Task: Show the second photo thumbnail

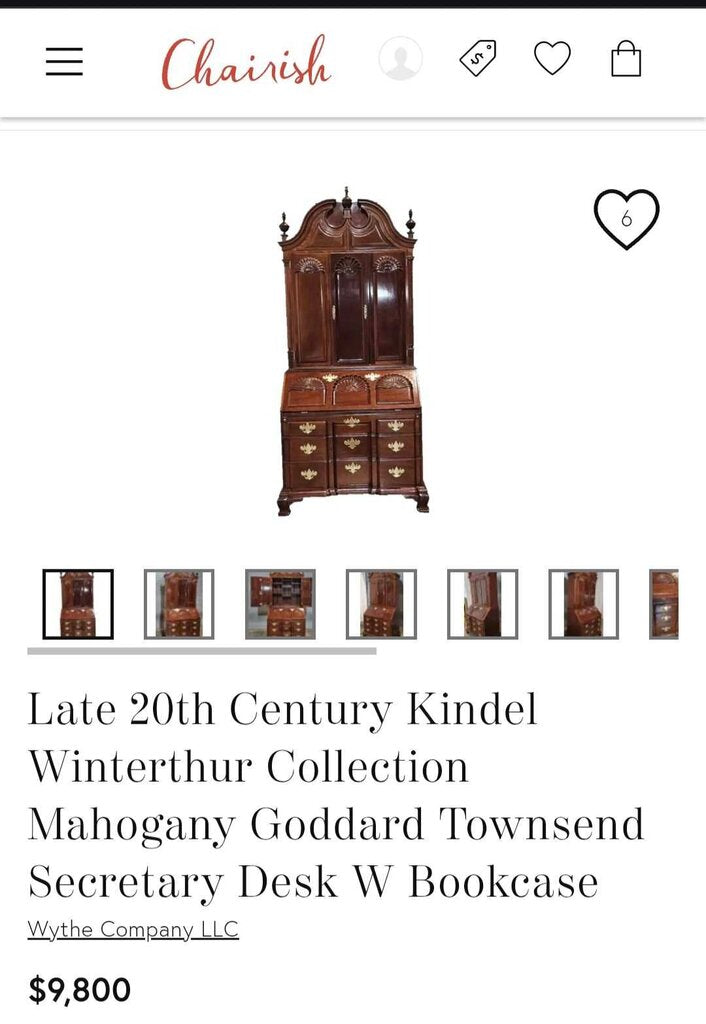Action: click(x=179, y=604)
